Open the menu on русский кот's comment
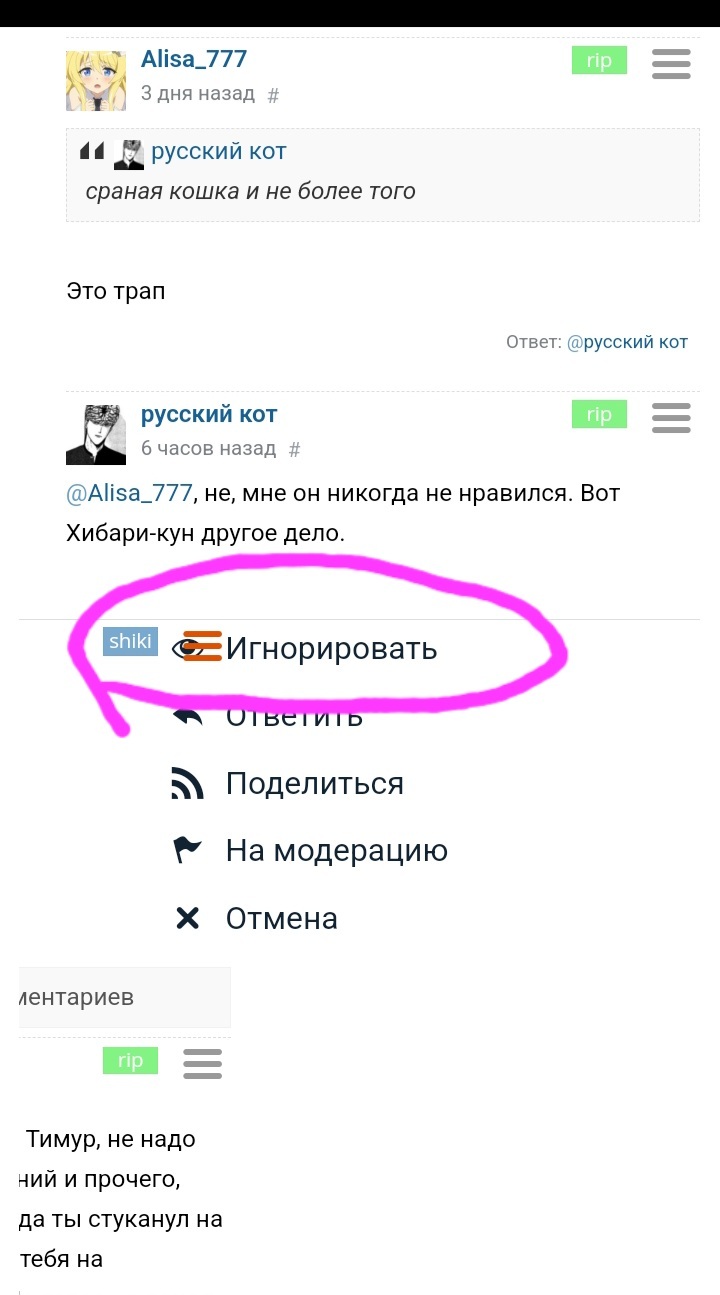720x1295 pixels. 671,417
